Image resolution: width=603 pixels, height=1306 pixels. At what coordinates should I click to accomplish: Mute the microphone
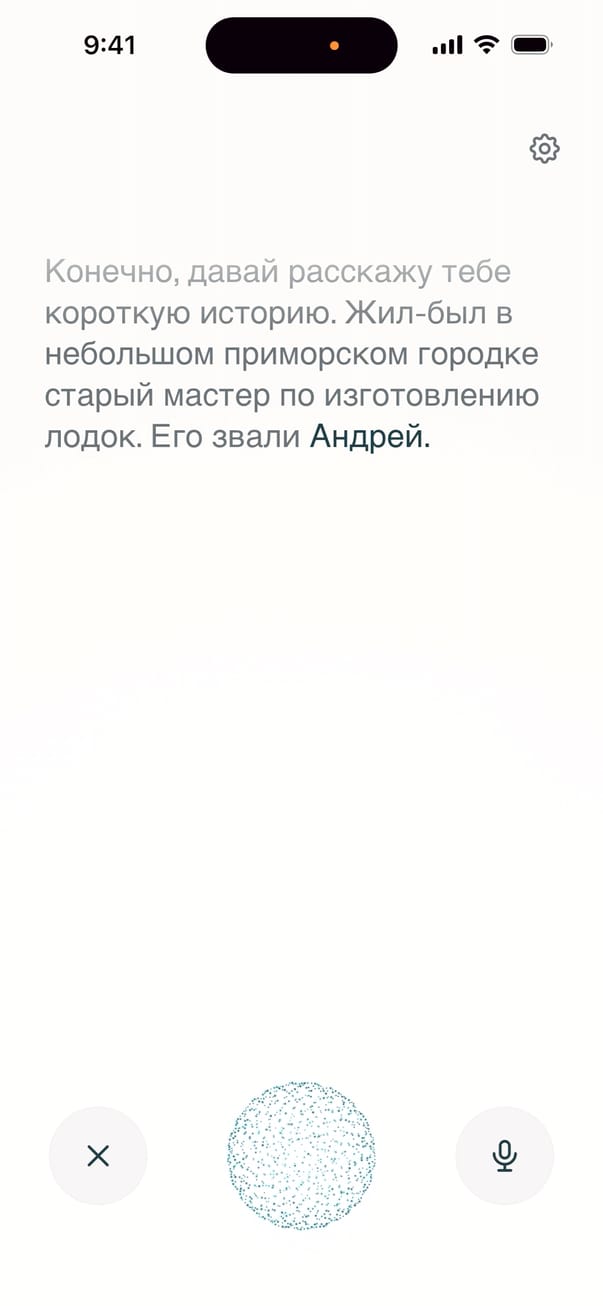pyautogui.click(x=504, y=1156)
